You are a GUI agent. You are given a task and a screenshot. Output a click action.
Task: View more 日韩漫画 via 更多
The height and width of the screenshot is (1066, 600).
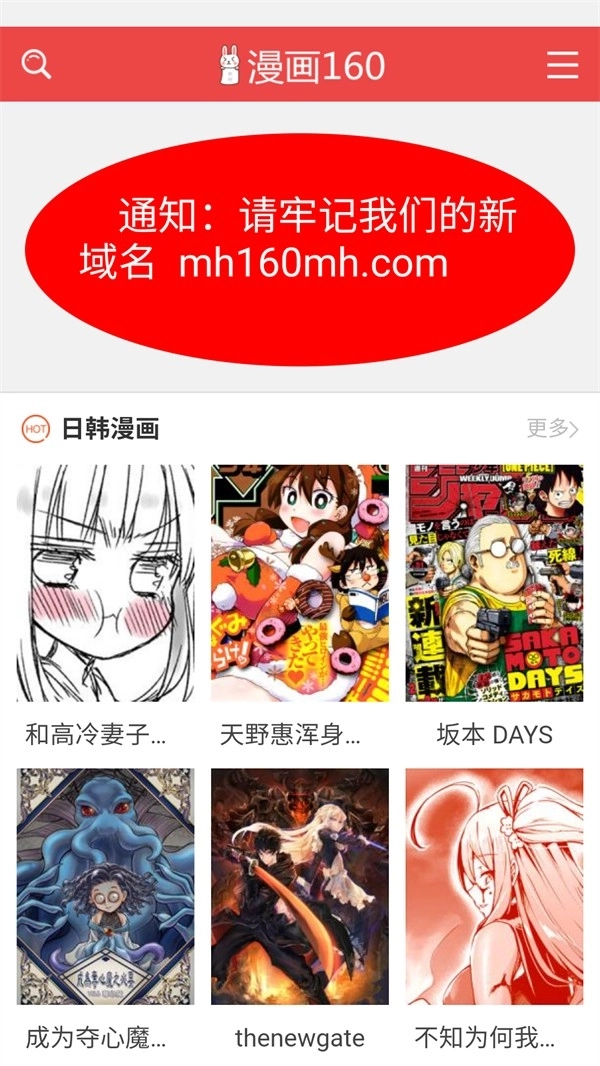tap(552, 429)
